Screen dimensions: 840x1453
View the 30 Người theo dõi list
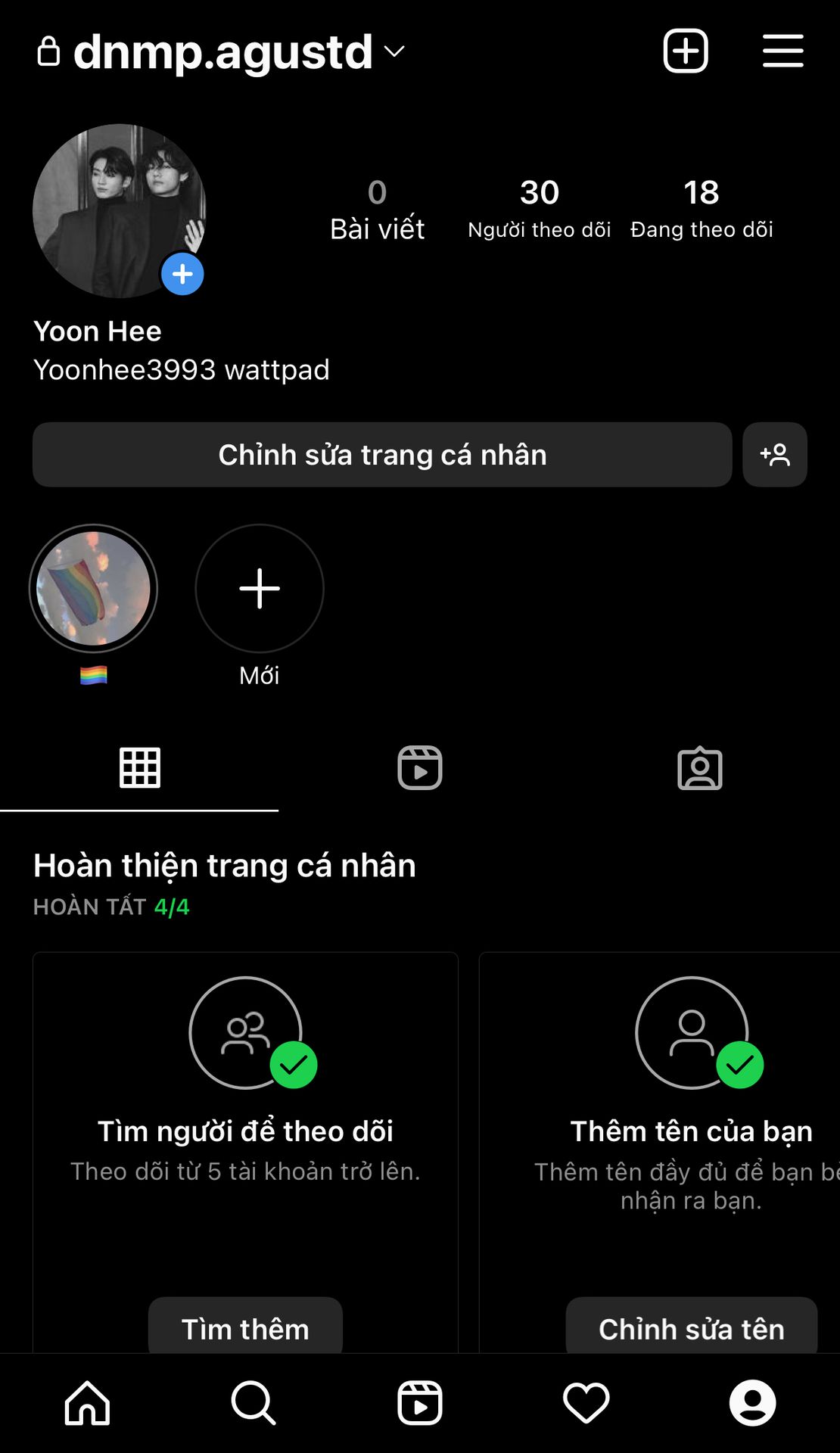point(540,208)
